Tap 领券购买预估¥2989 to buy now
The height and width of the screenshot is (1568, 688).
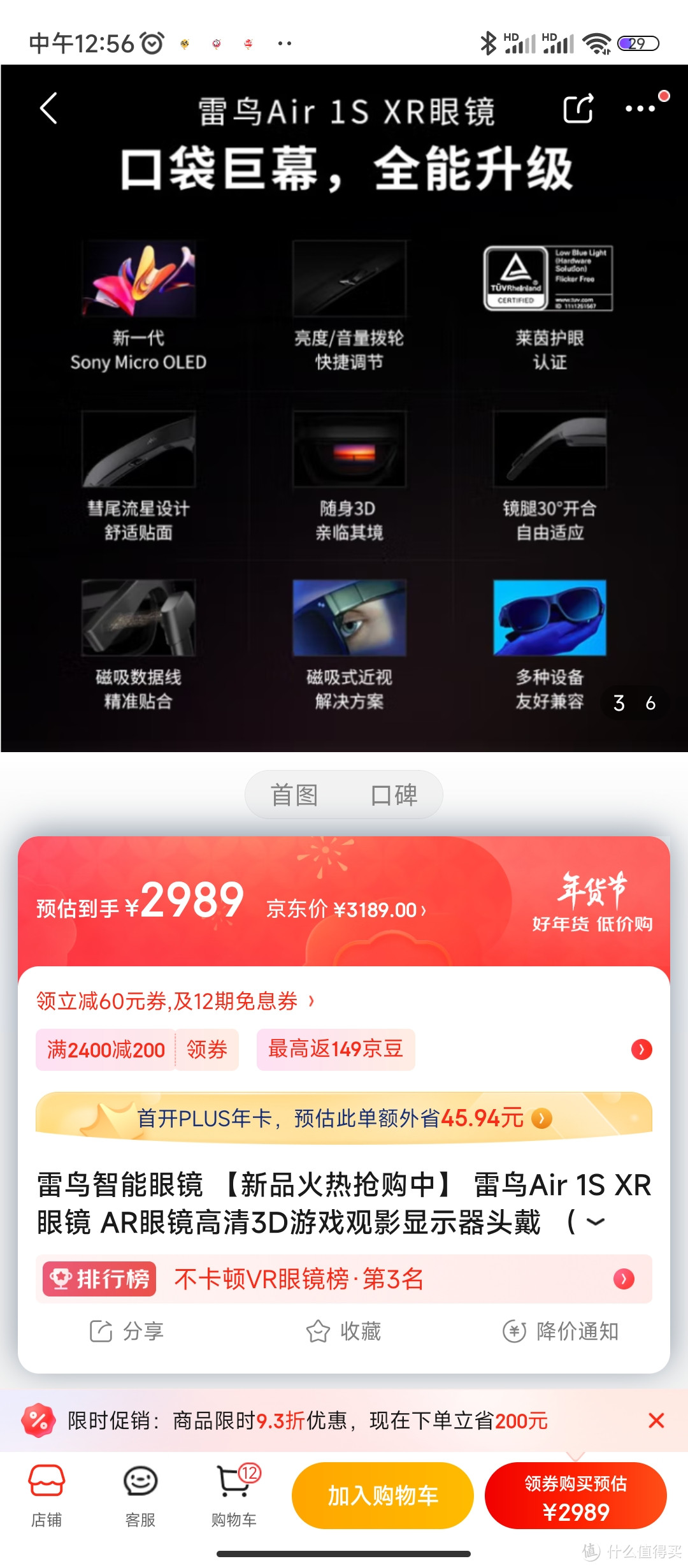tap(575, 1495)
